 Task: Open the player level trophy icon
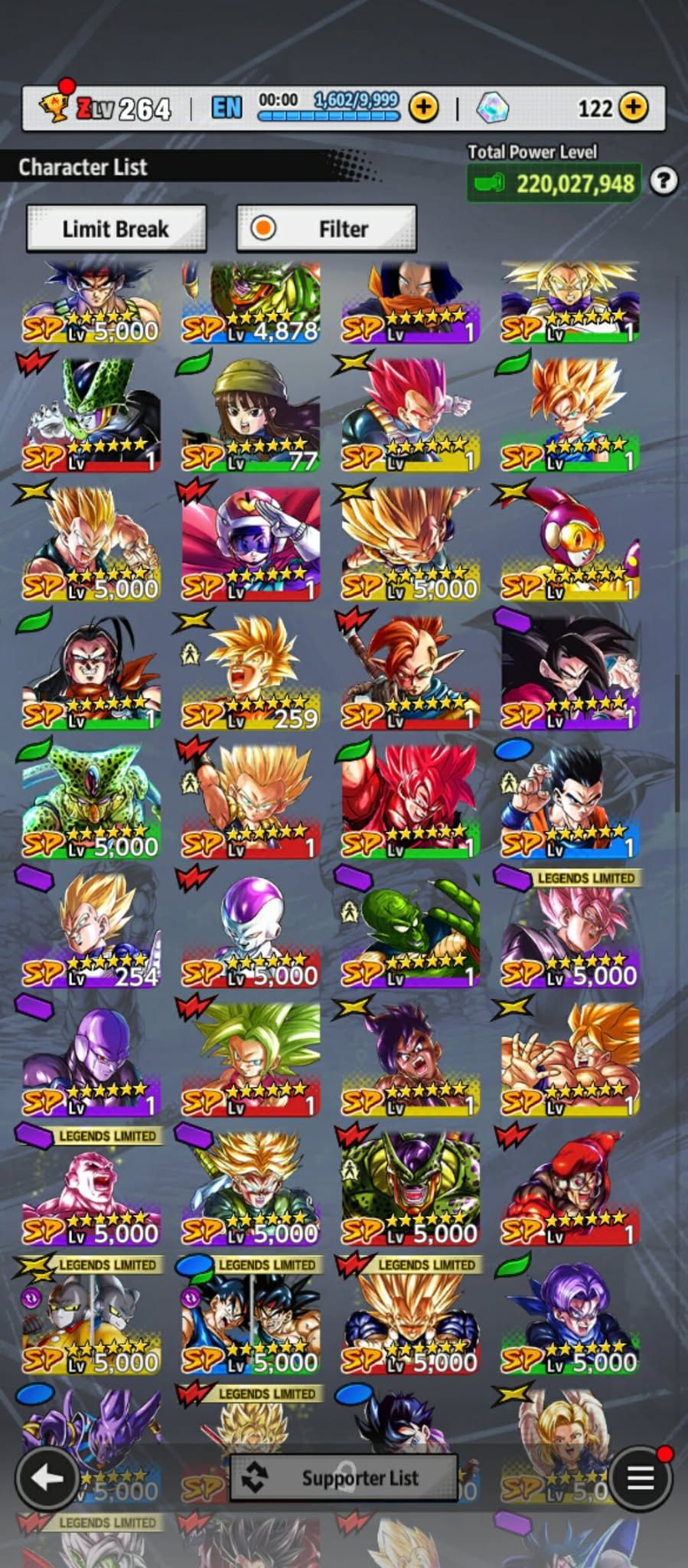click(x=55, y=106)
